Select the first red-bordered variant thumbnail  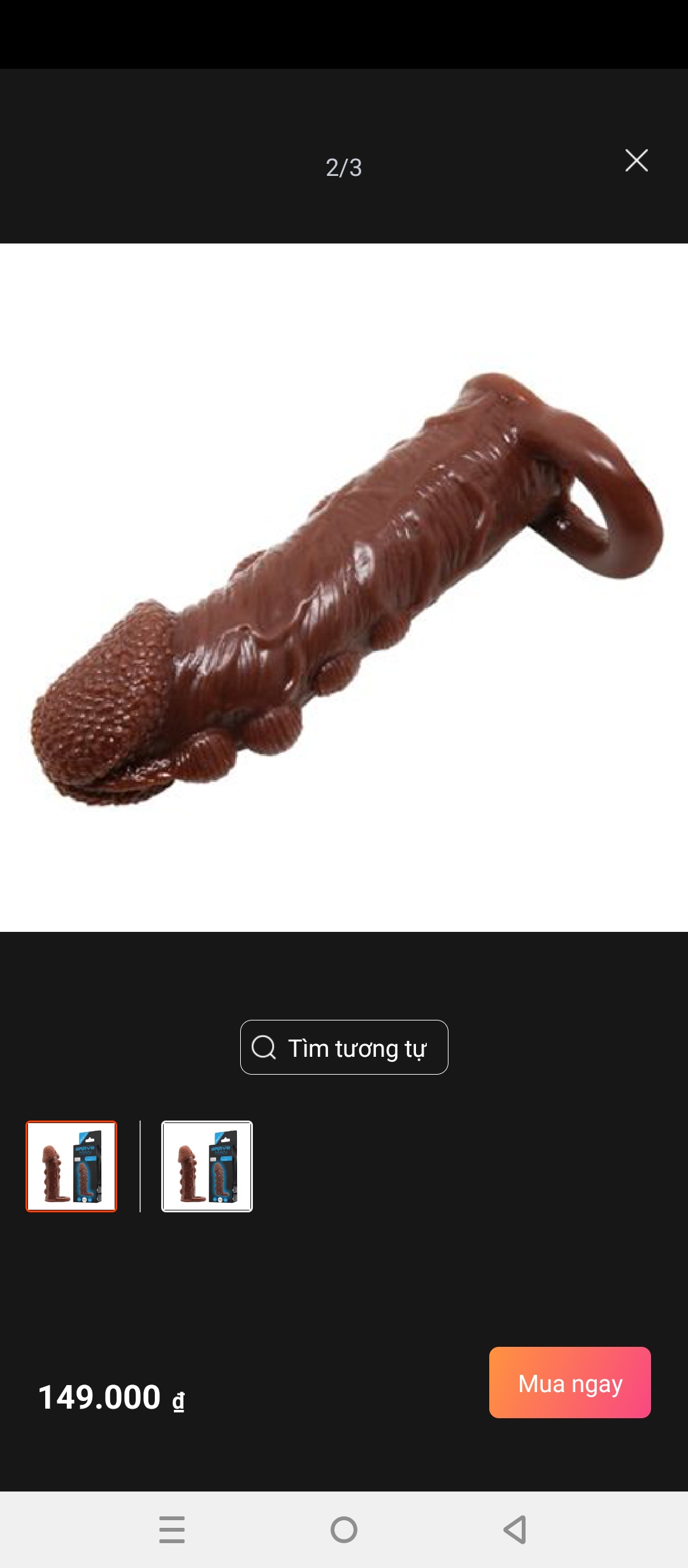coord(71,1166)
